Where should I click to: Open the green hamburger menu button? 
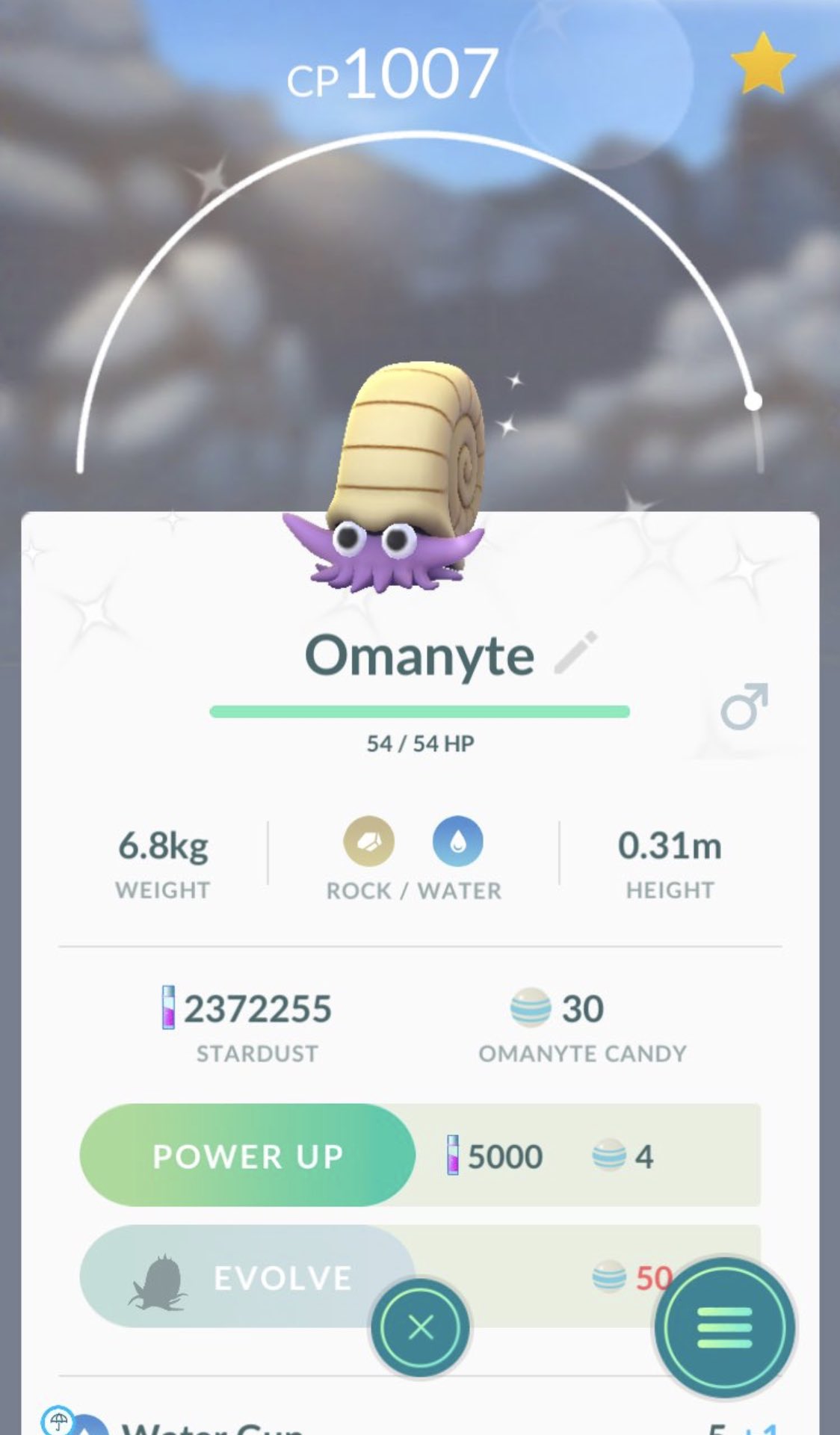point(724,1327)
